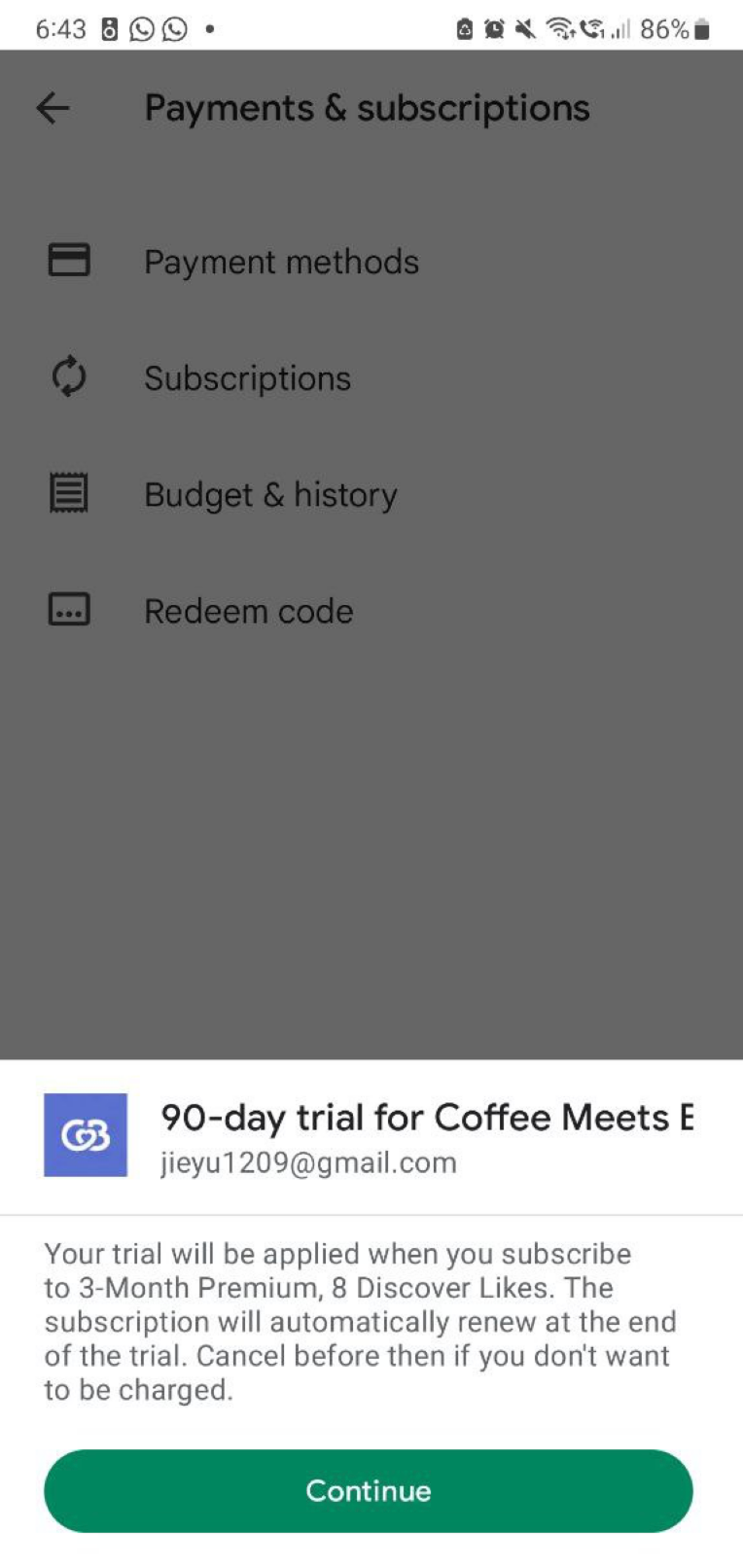
Task: Tap Continue to proceed with the trial
Action: [x=368, y=1490]
